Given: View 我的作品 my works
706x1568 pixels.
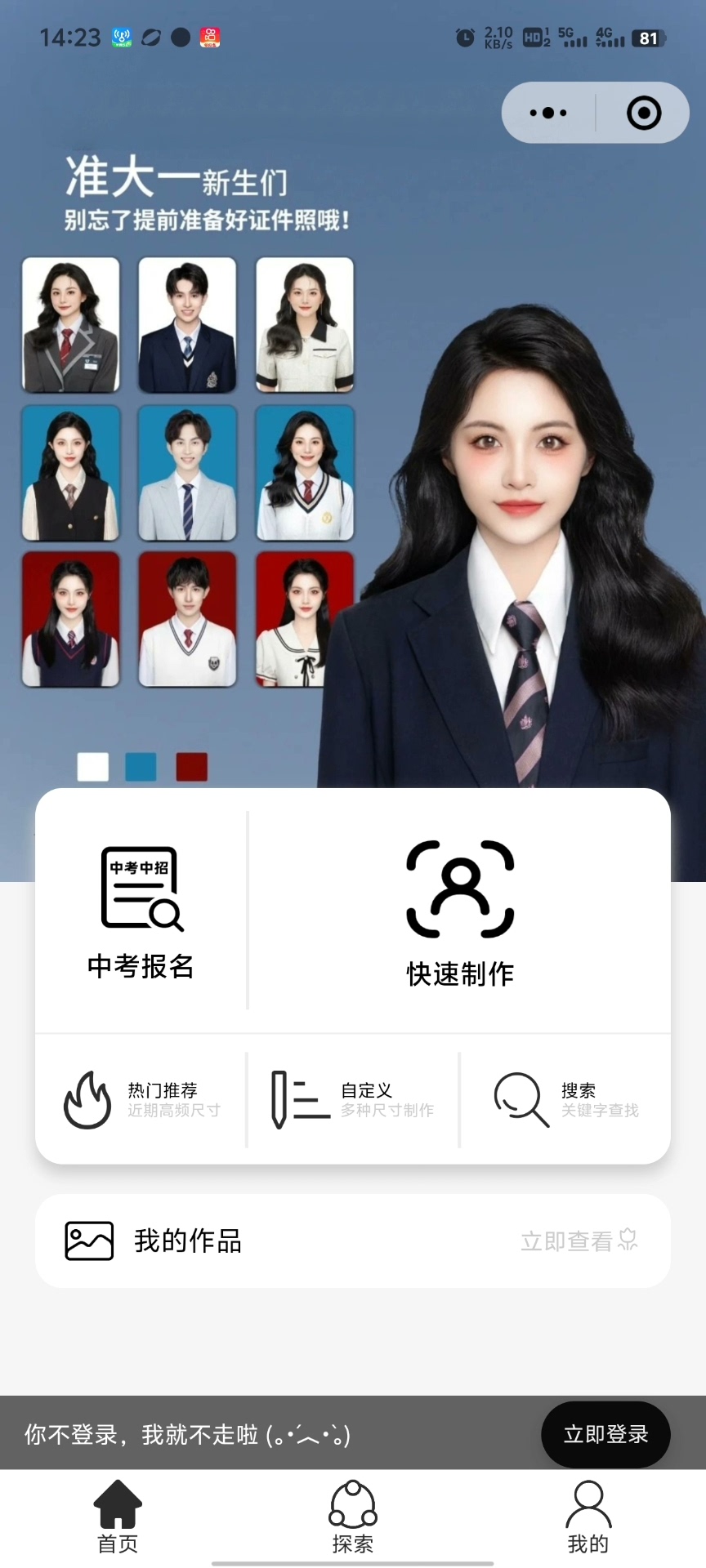Looking at the screenshot, I should point(352,1241).
